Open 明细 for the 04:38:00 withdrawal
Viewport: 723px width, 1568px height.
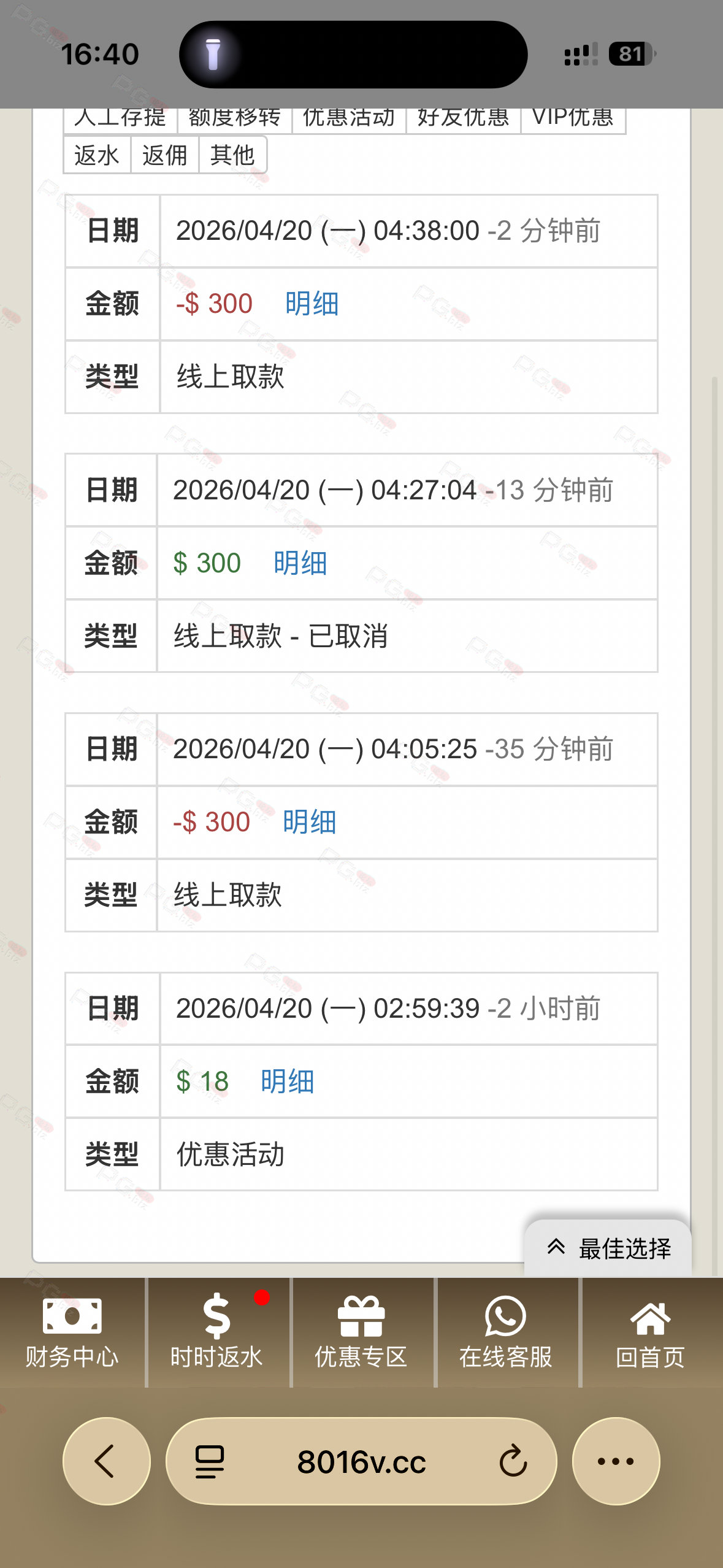pyautogui.click(x=312, y=304)
